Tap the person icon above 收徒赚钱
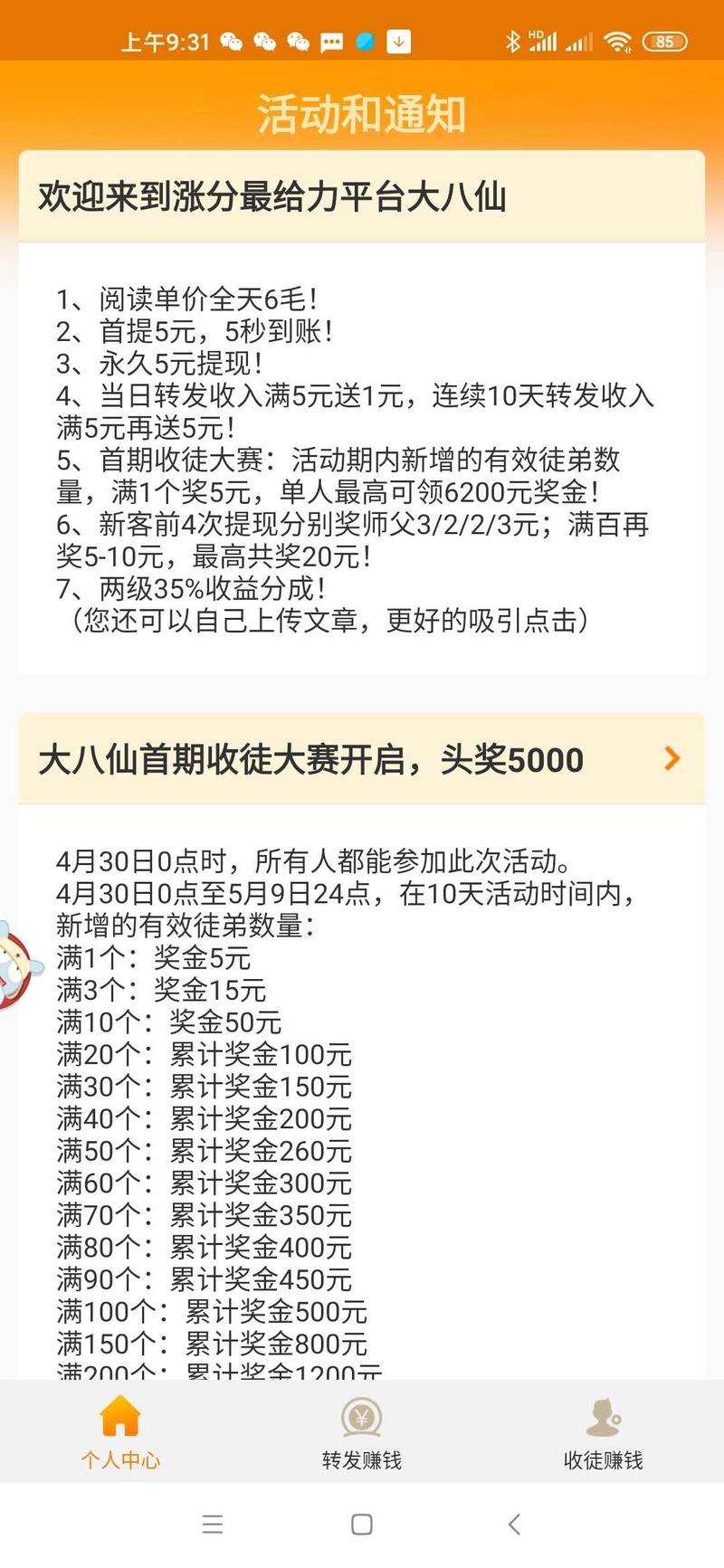 click(603, 1419)
